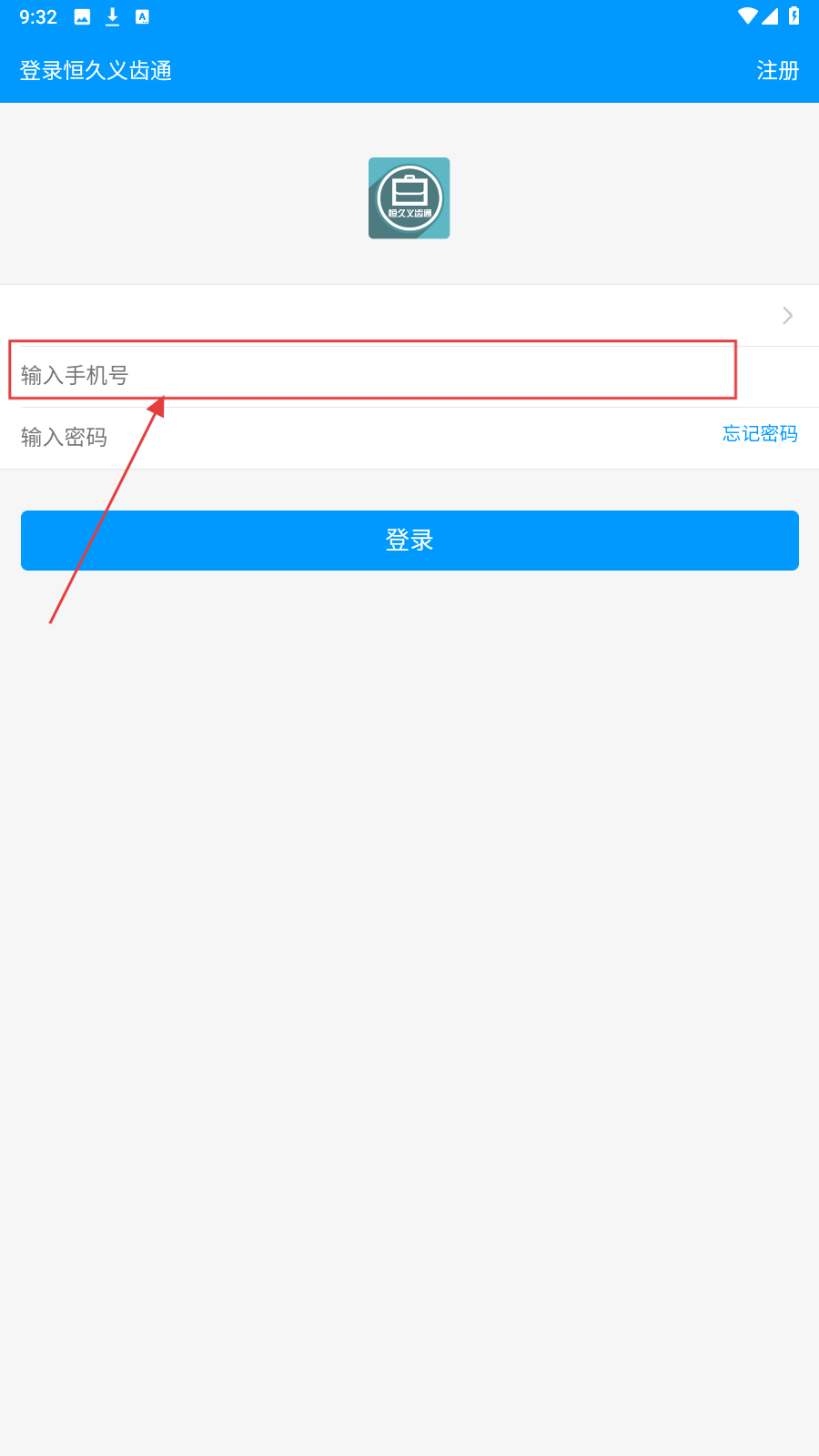Viewport: 819px width, 1456px height.
Task: Tap 注册 to register an account
Action: (777, 70)
